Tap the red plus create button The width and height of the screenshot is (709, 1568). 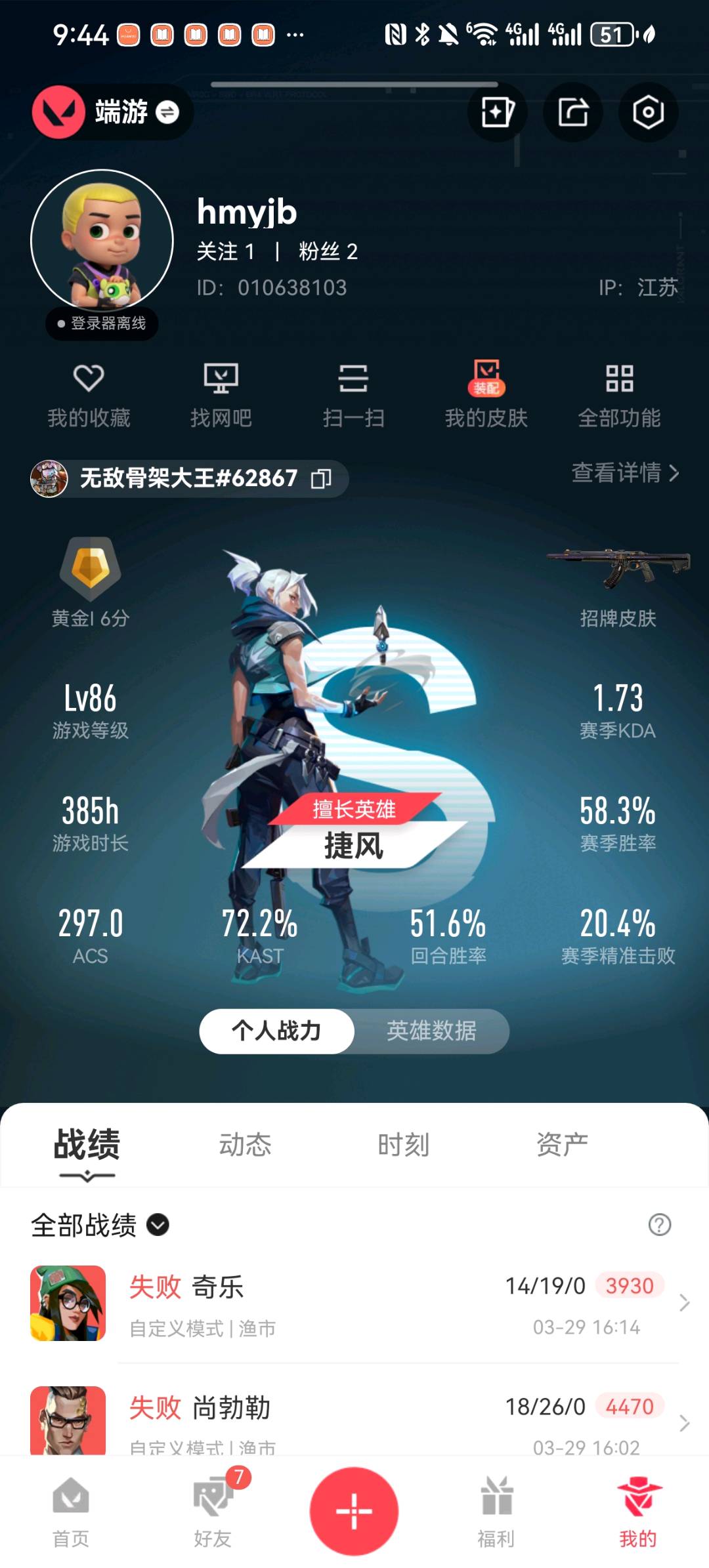(354, 1511)
